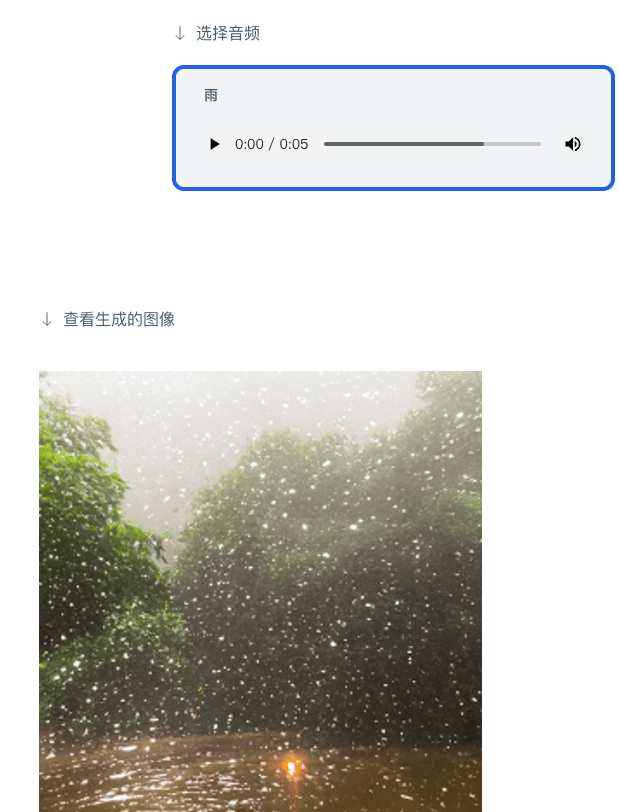This screenshot has height=812, width=618.
Task: Seek along the audio progress bar
Action: [432, 144]
